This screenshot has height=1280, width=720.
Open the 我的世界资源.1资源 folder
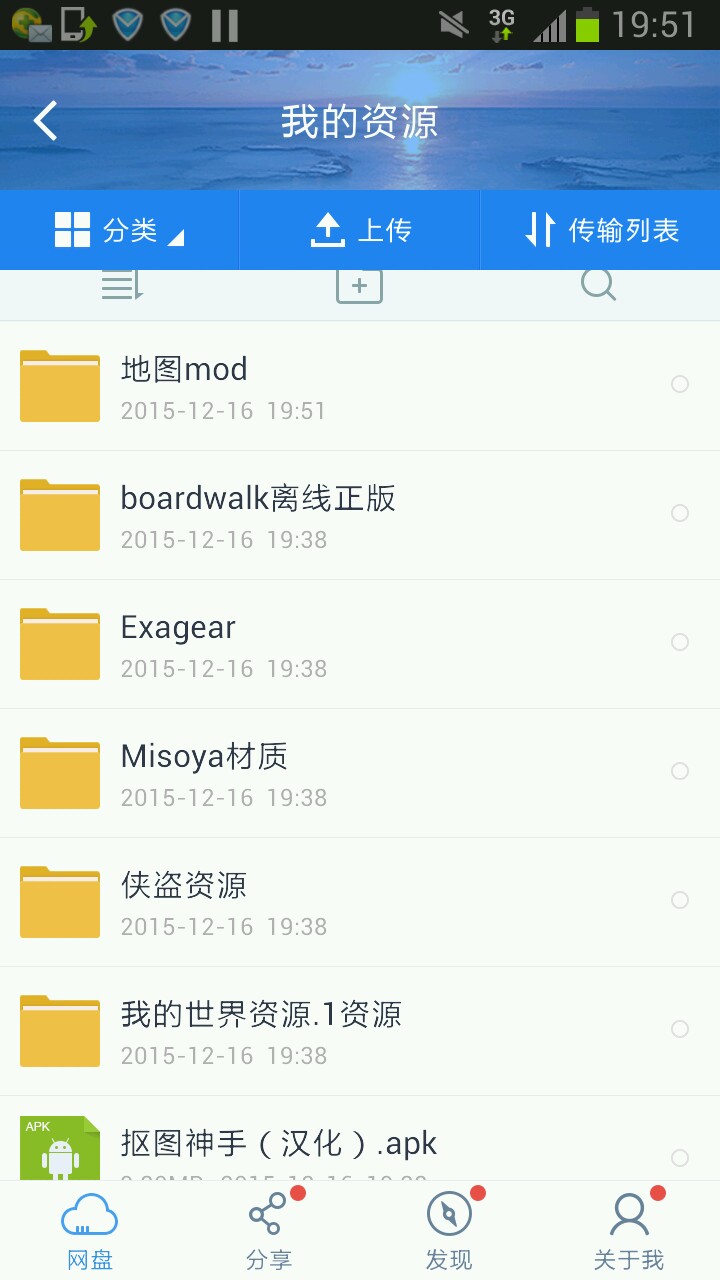[300, 1031]
